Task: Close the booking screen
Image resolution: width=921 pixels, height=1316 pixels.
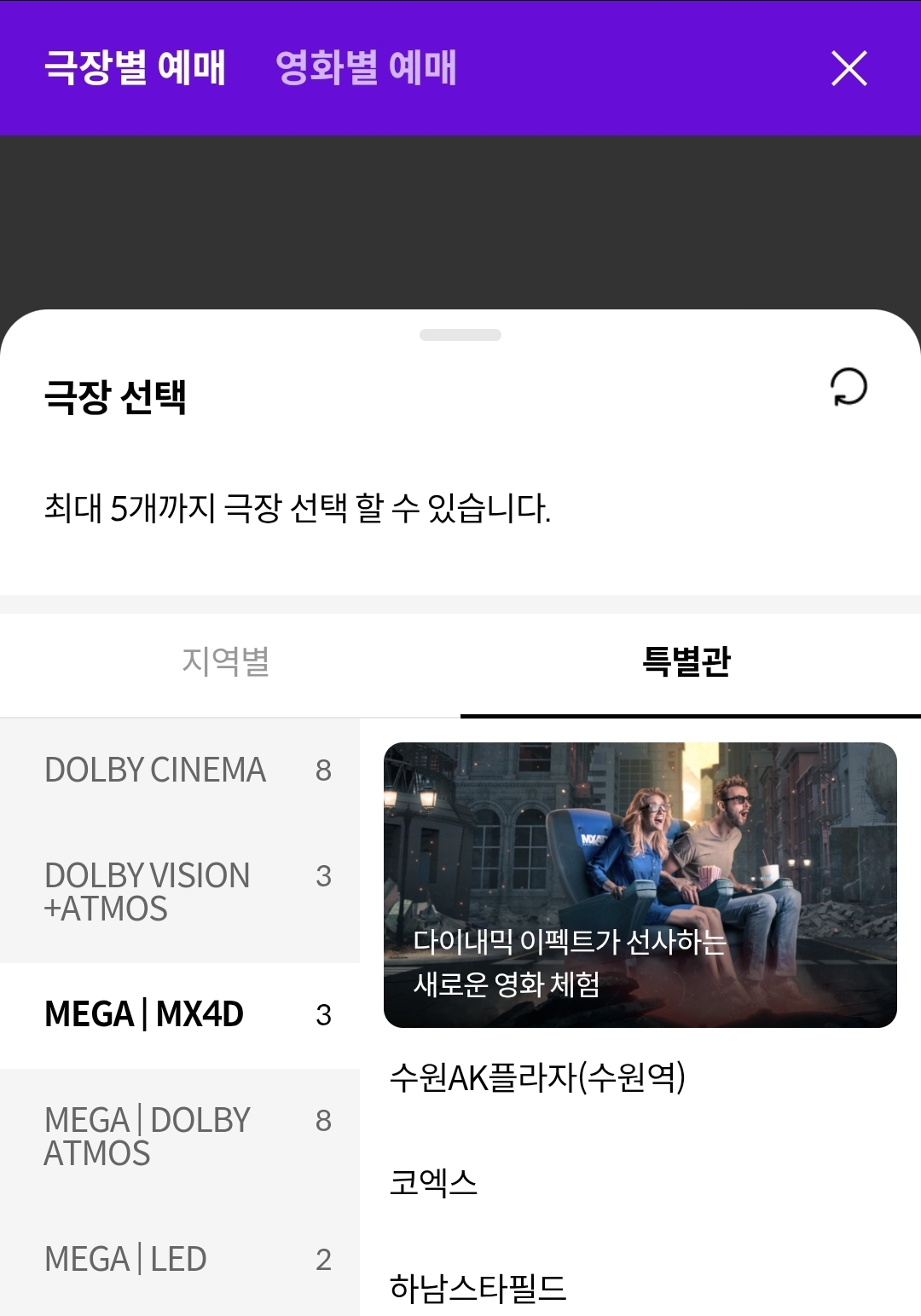Action: pos(849,68)
